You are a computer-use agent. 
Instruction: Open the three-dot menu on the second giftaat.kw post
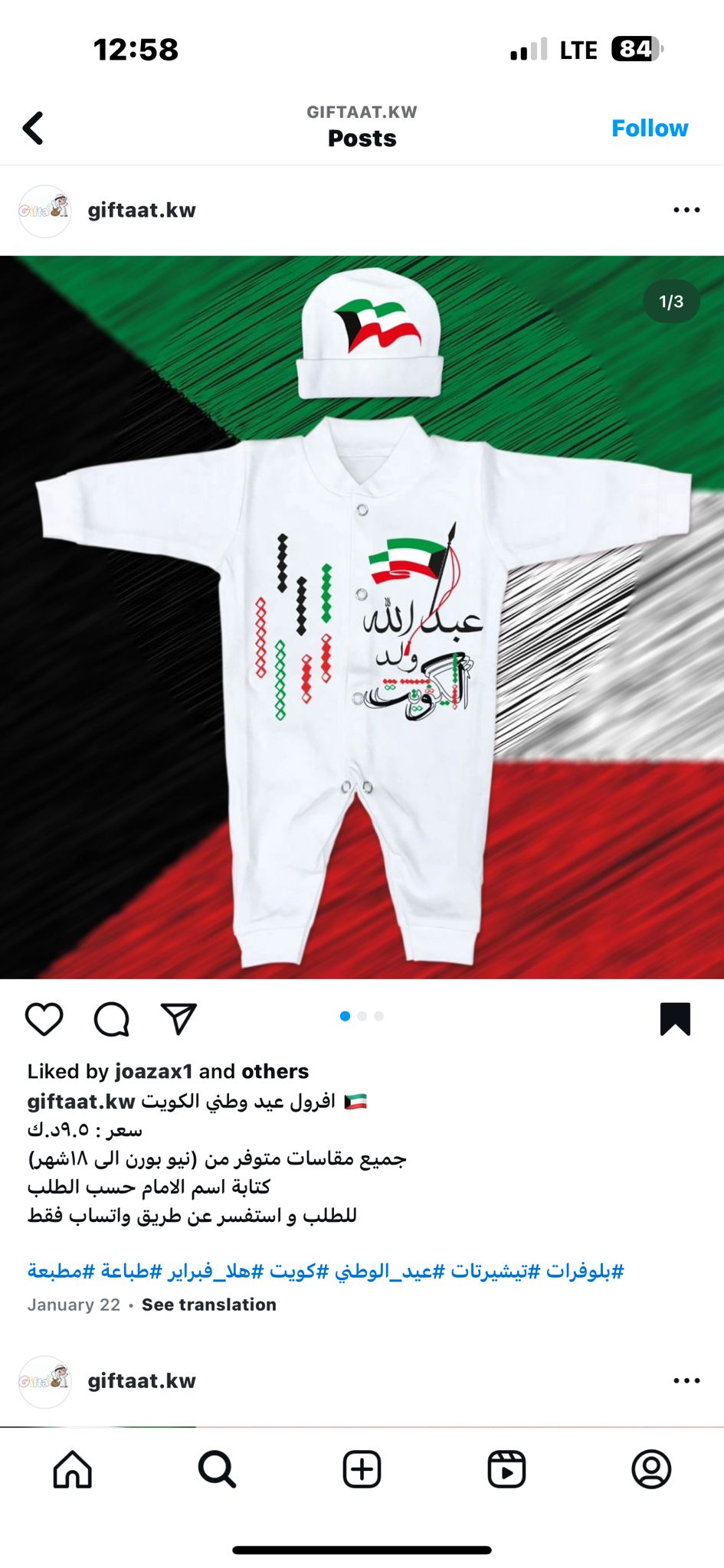686,1380
